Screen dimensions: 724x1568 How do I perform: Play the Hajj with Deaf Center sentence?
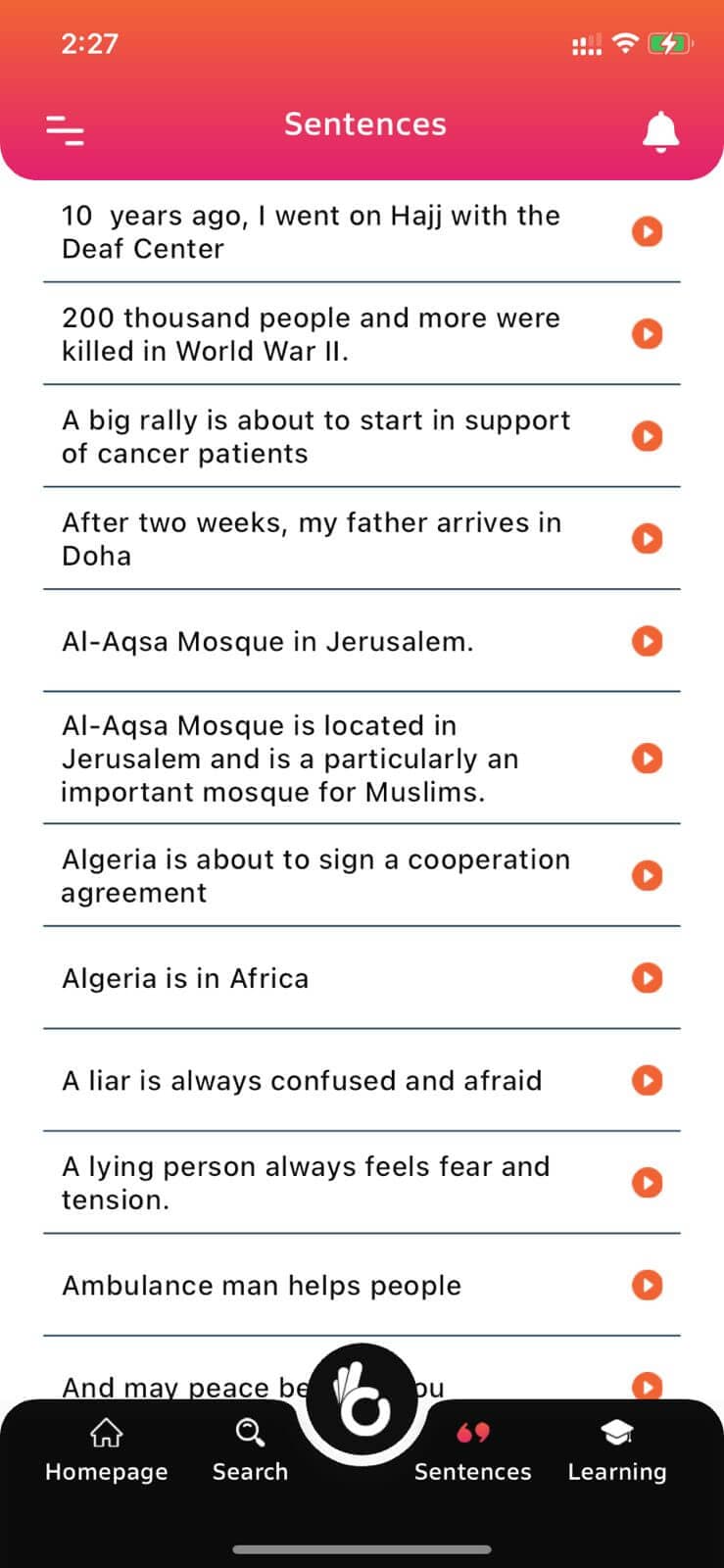tap(647, 232)
